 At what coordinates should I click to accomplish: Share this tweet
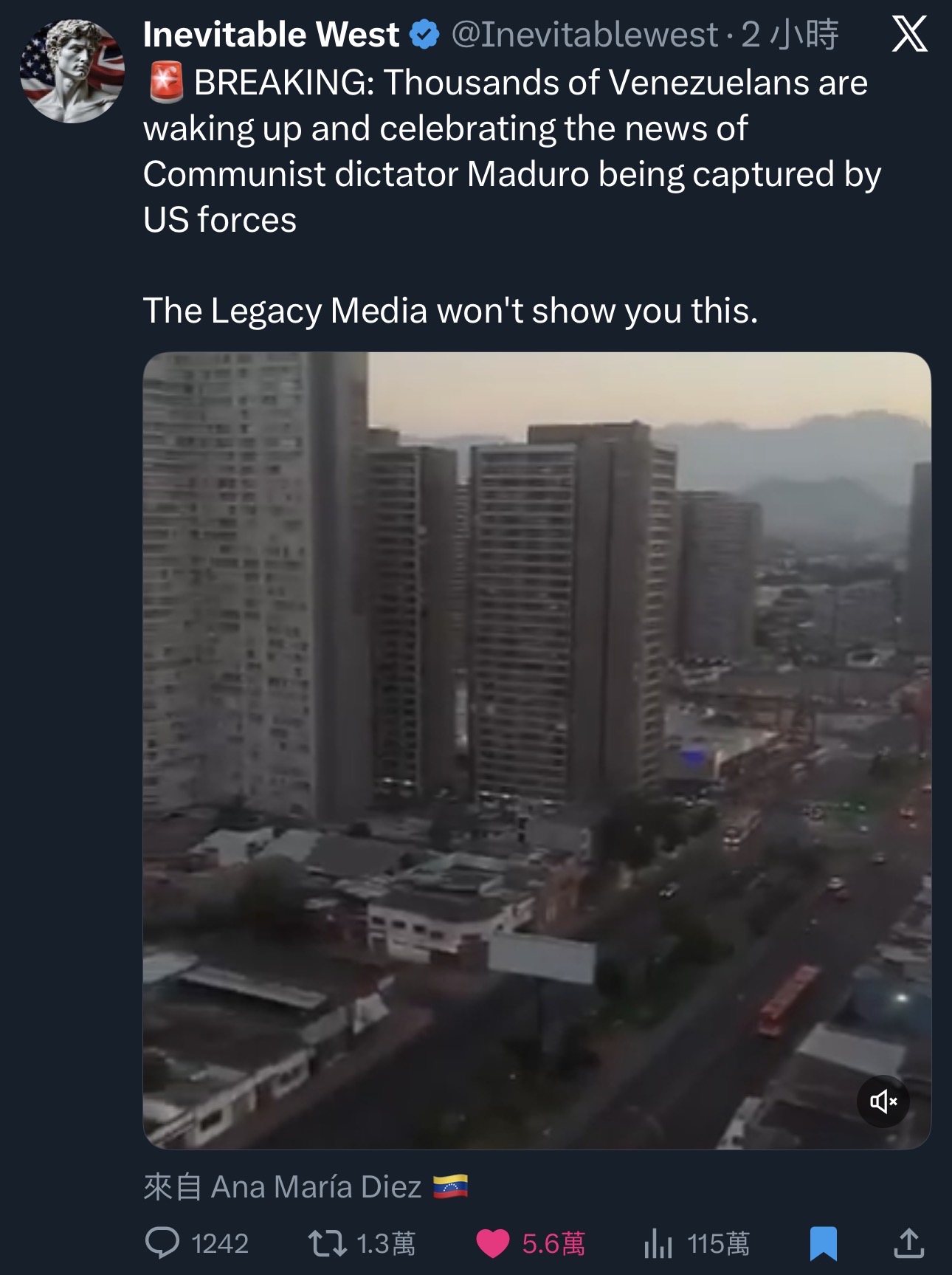point(908,1243)
